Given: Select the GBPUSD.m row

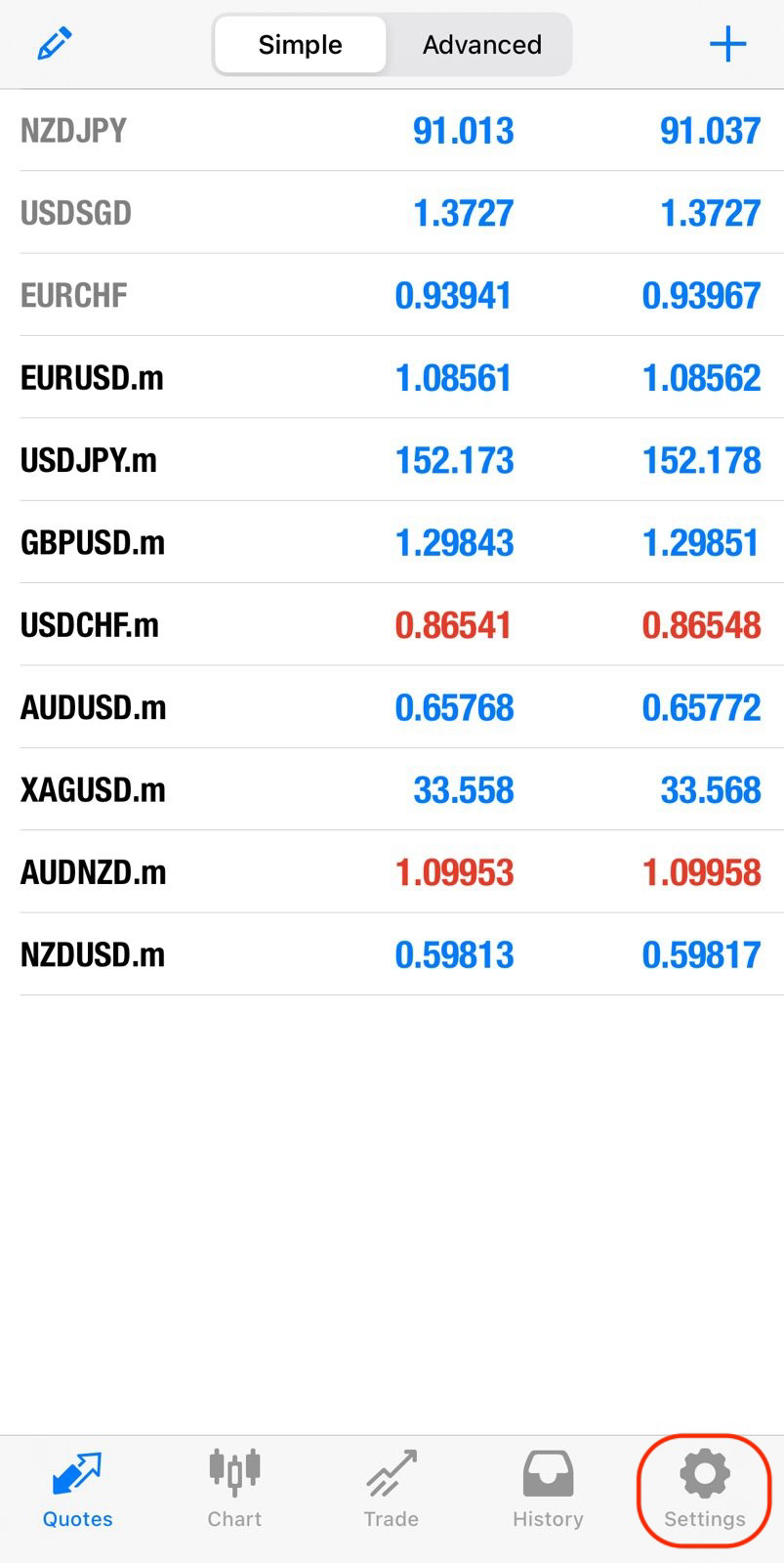Looking at the screenshot, I should [392, 542].
